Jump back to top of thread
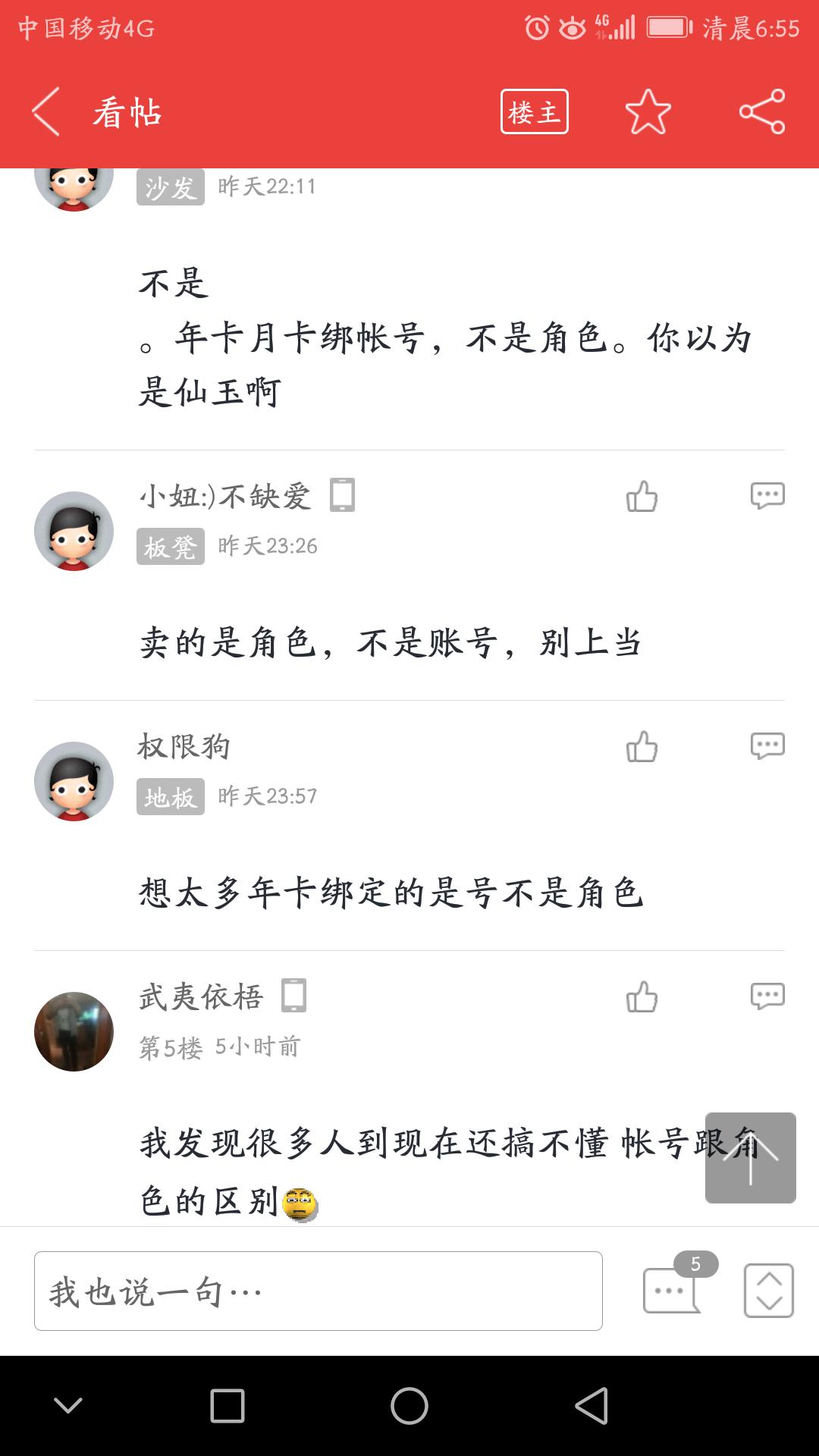Image resolution: width=819 pixels, height=1456 pixels. (x=750, y=1157)
